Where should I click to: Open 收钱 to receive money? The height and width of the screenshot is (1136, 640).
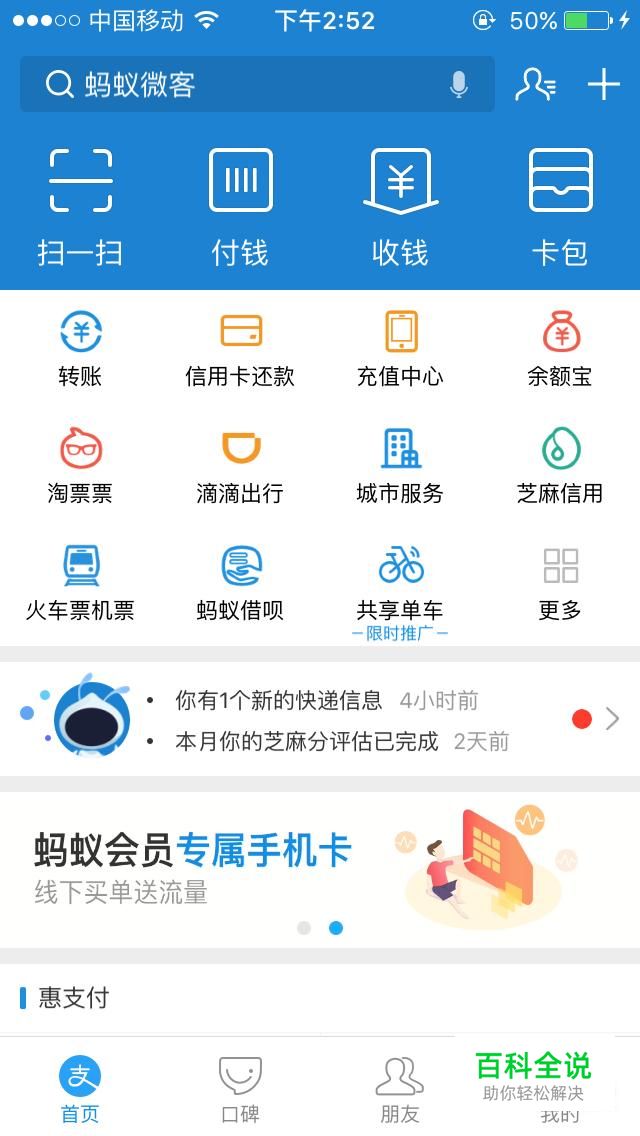click(x=400, y=206)
